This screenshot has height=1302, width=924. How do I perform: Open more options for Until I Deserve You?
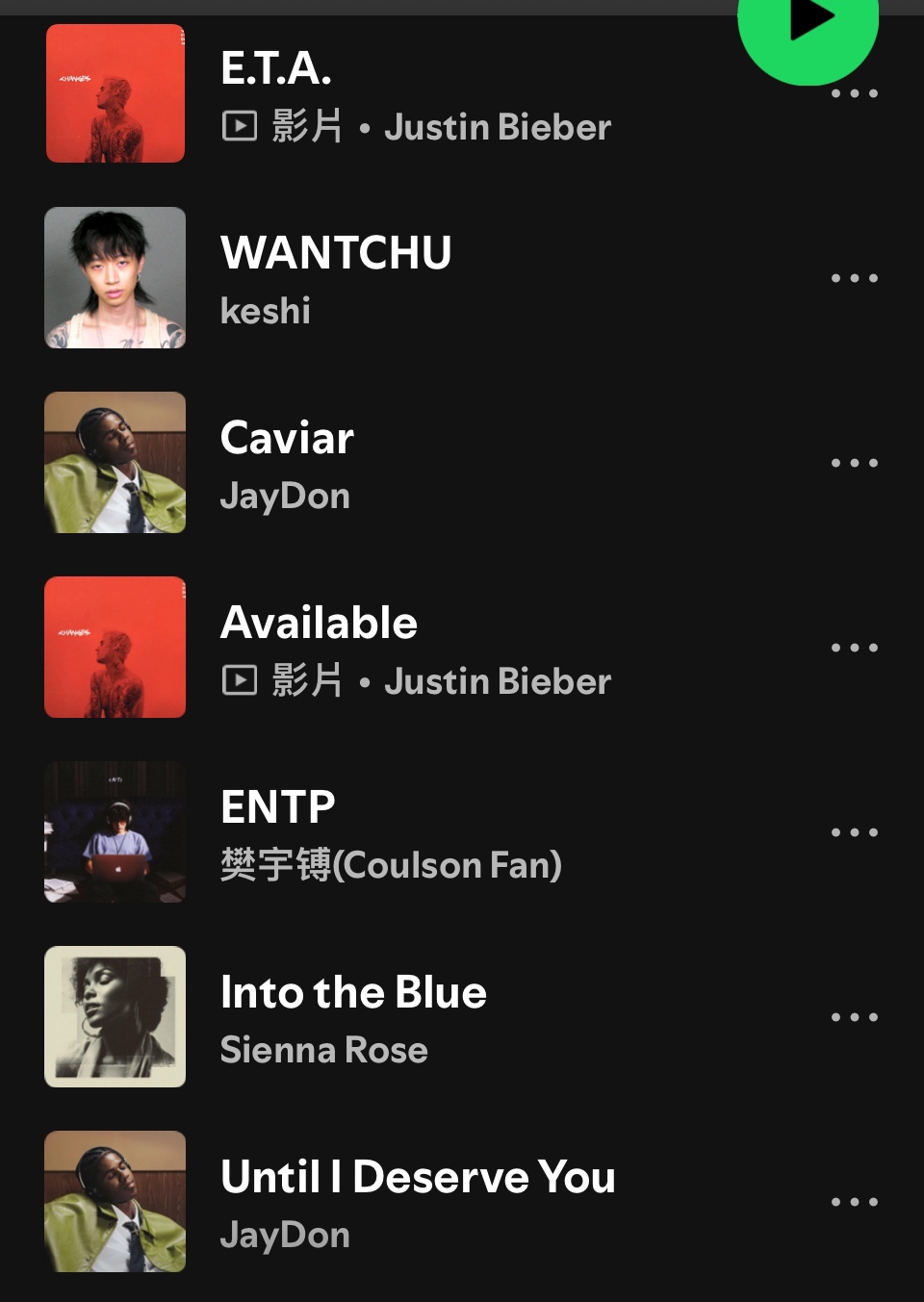pos(855,1202)
